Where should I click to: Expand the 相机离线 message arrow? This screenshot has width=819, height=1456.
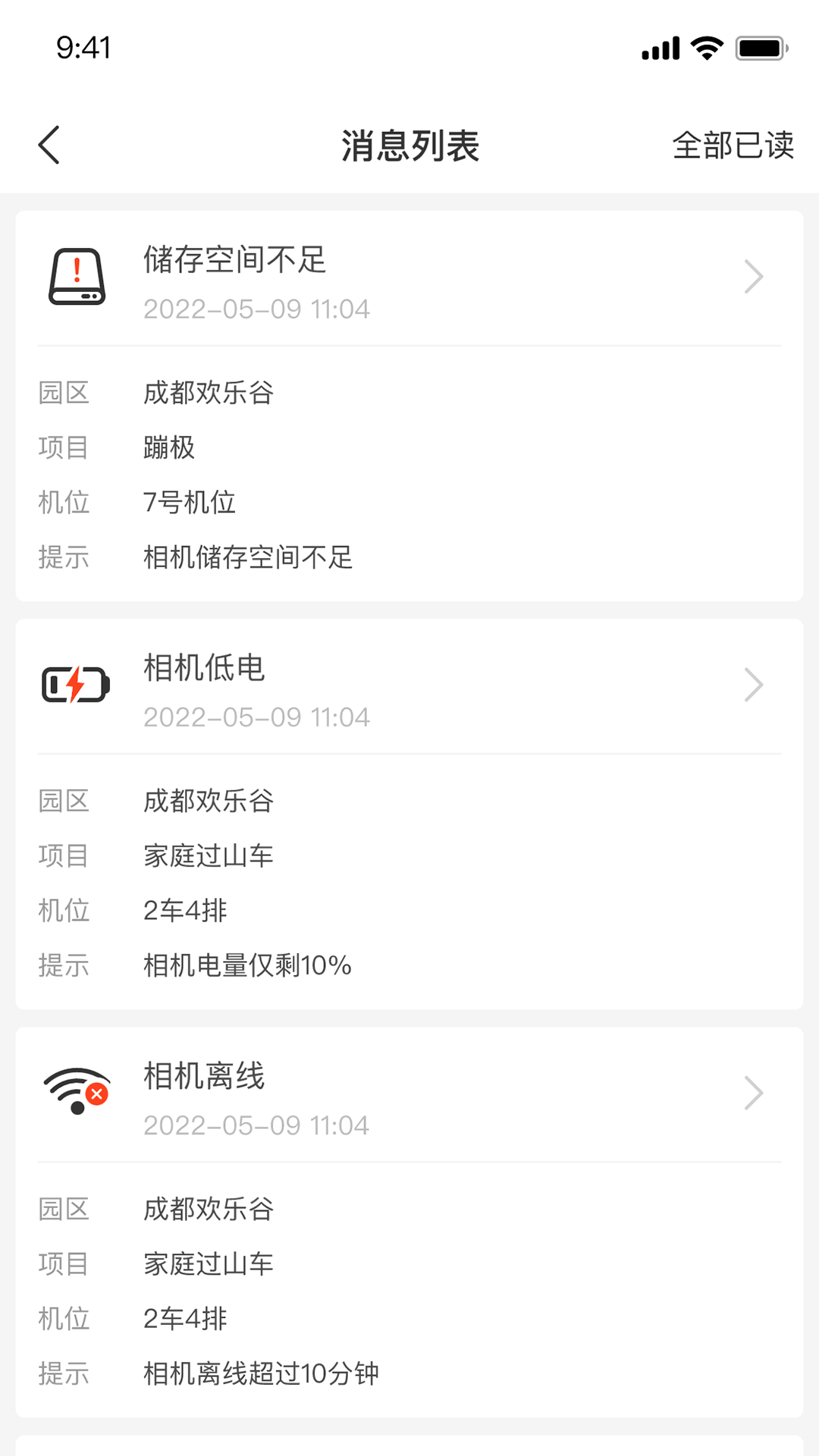tap(754, 1092)
